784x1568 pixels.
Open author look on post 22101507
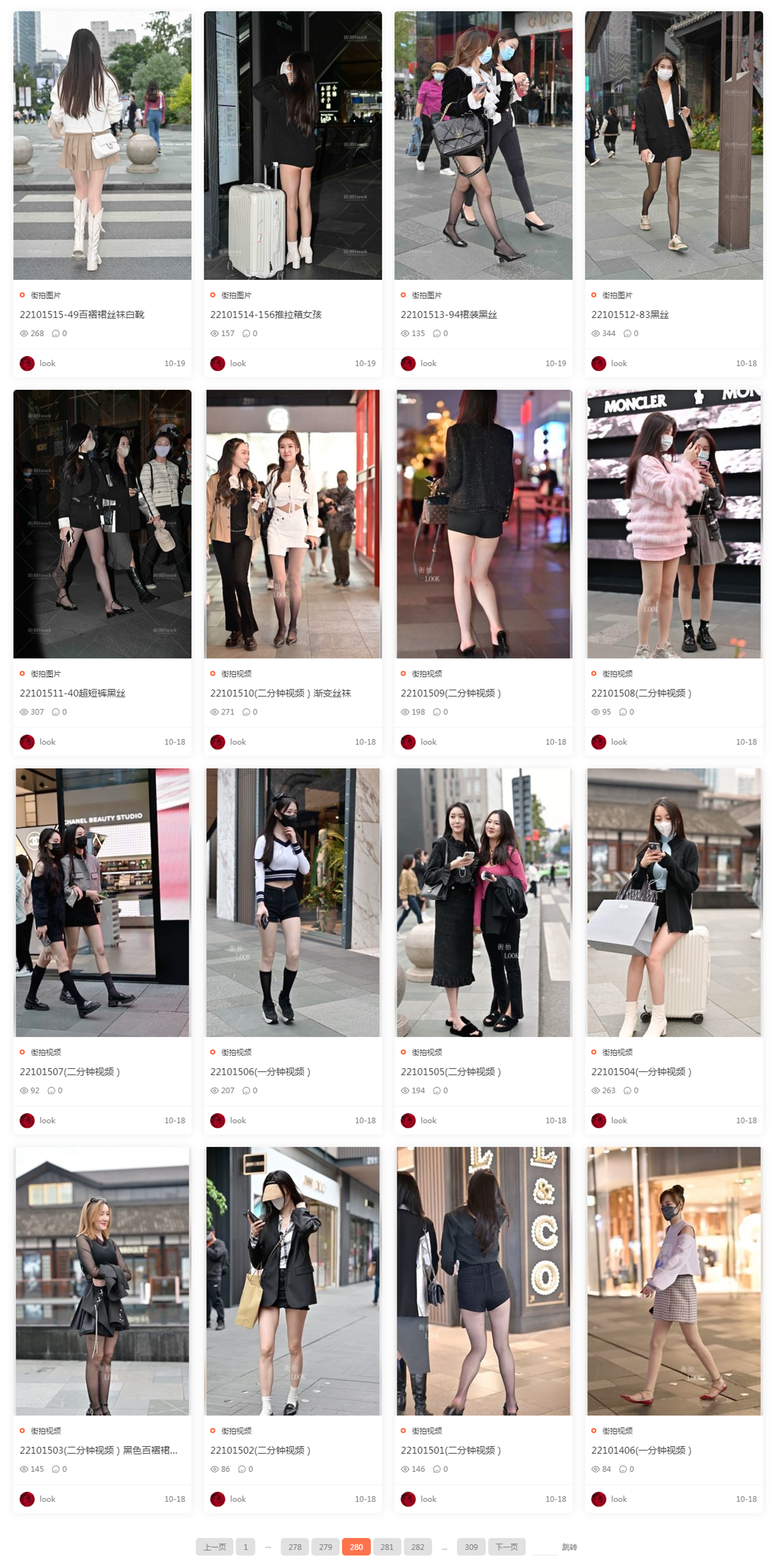tap(47, 1120)
